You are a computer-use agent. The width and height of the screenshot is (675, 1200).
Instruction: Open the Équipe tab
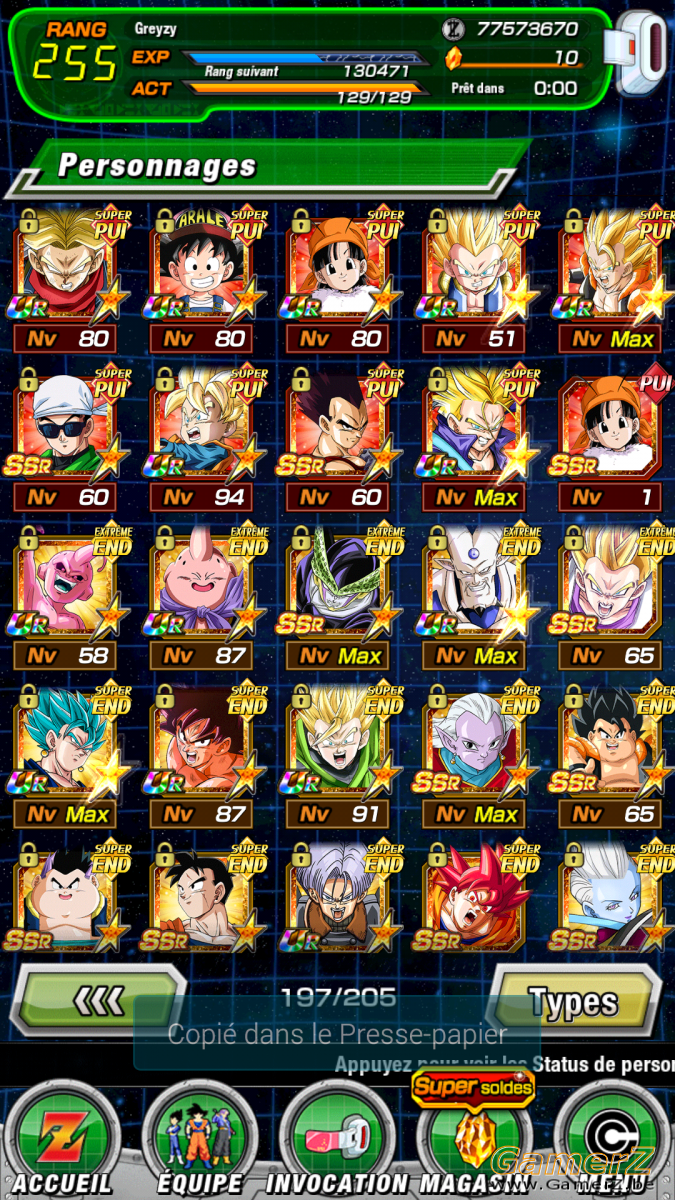point(199,1139)
